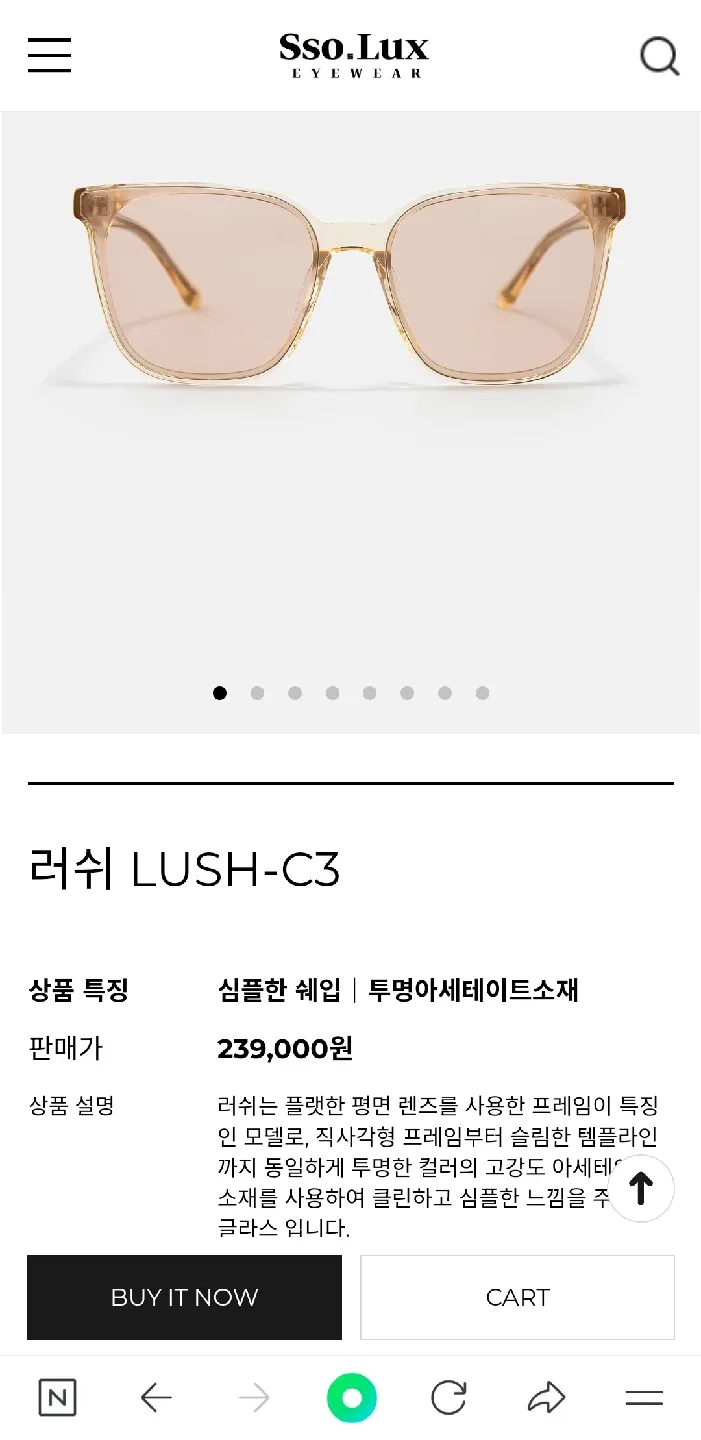
Task: Jump to top with the arrow button
Action: [x=641, y=1188]
